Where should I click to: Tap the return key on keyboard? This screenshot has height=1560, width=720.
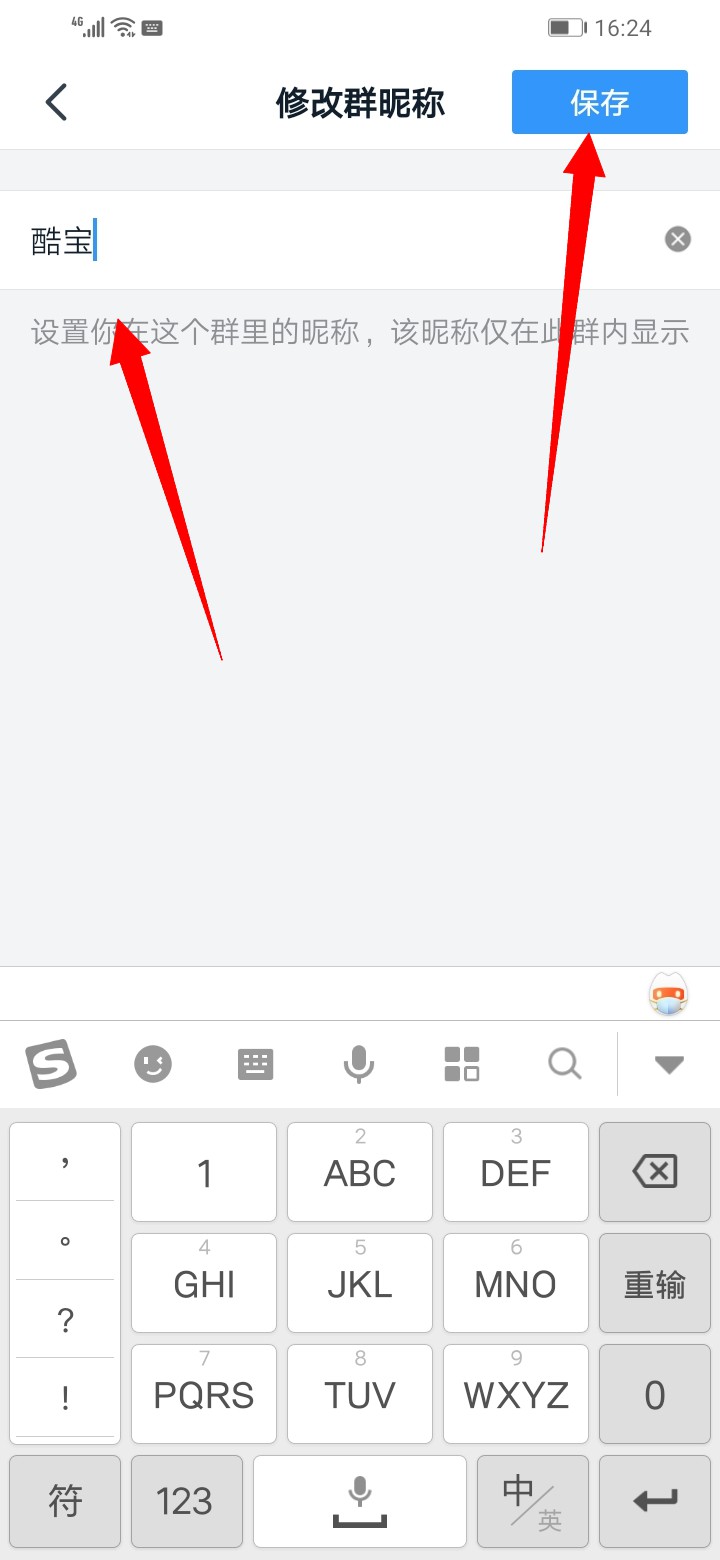[x=655, y=1501]
